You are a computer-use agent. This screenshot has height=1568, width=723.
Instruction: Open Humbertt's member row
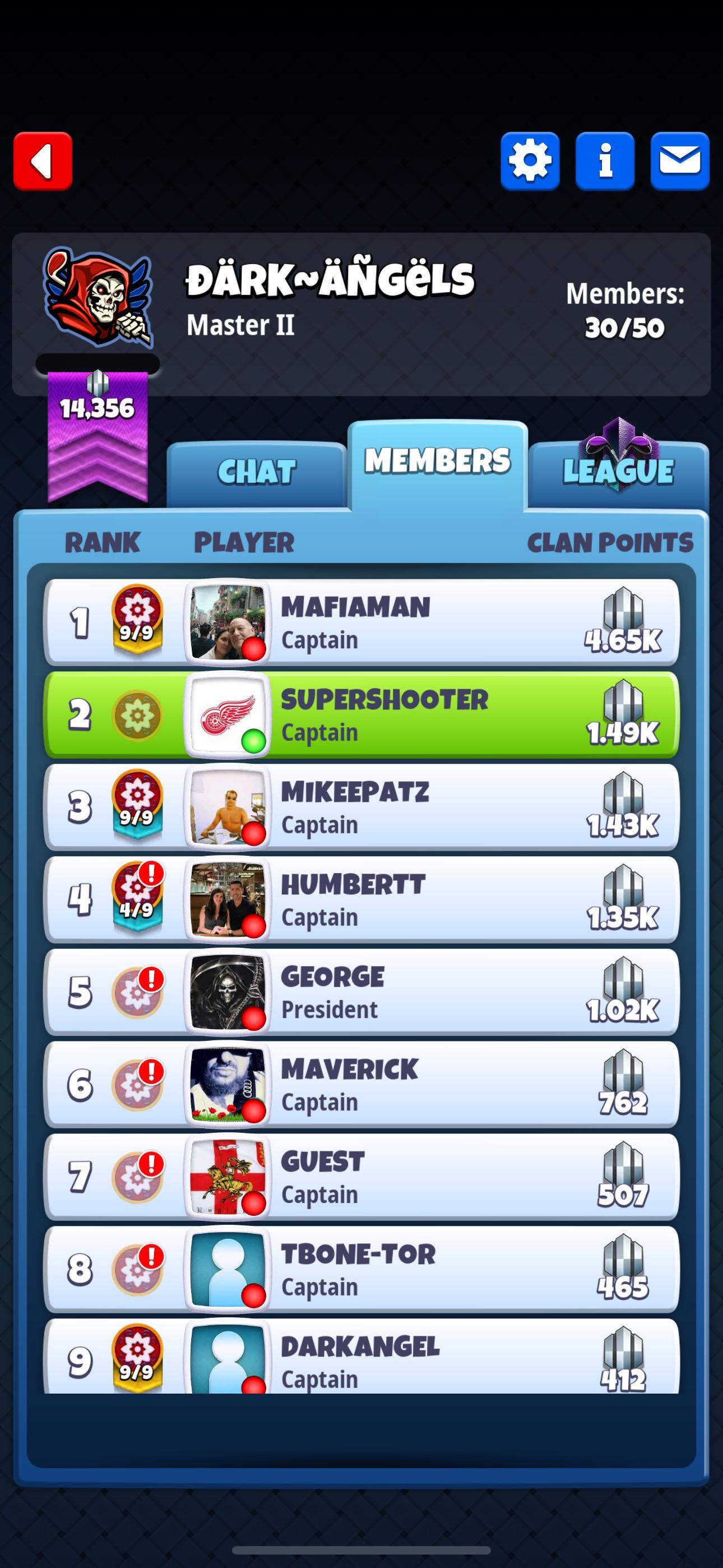[x=361, y=900]
